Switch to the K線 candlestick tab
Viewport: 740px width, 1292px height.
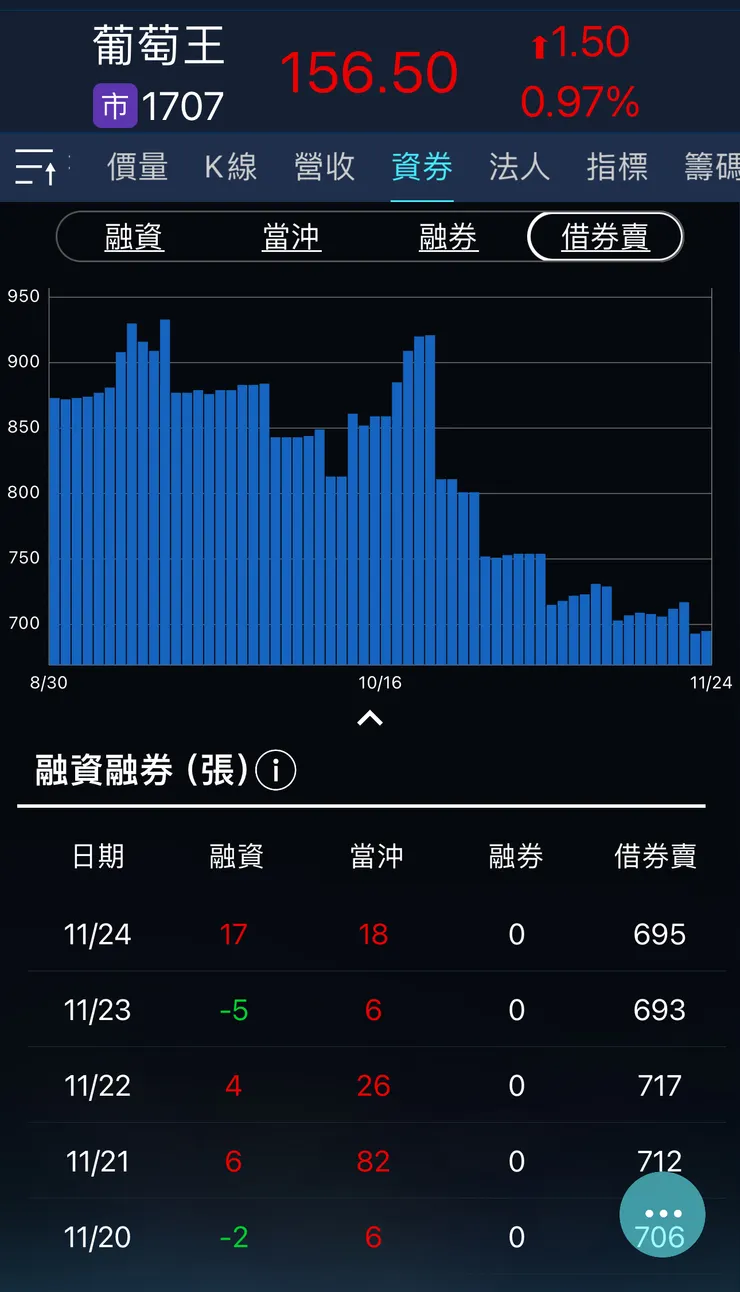(230, 169)
